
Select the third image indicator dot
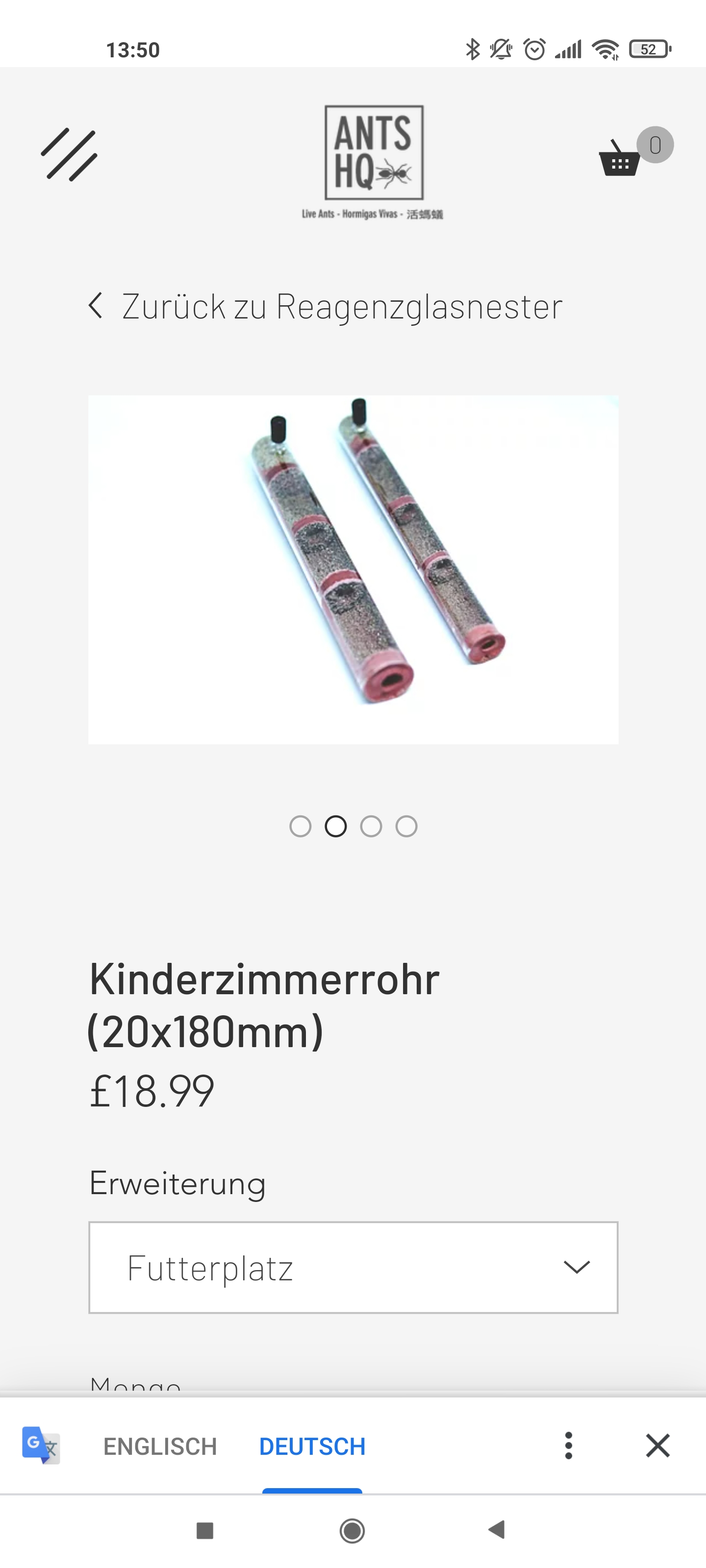coord(371,826)
